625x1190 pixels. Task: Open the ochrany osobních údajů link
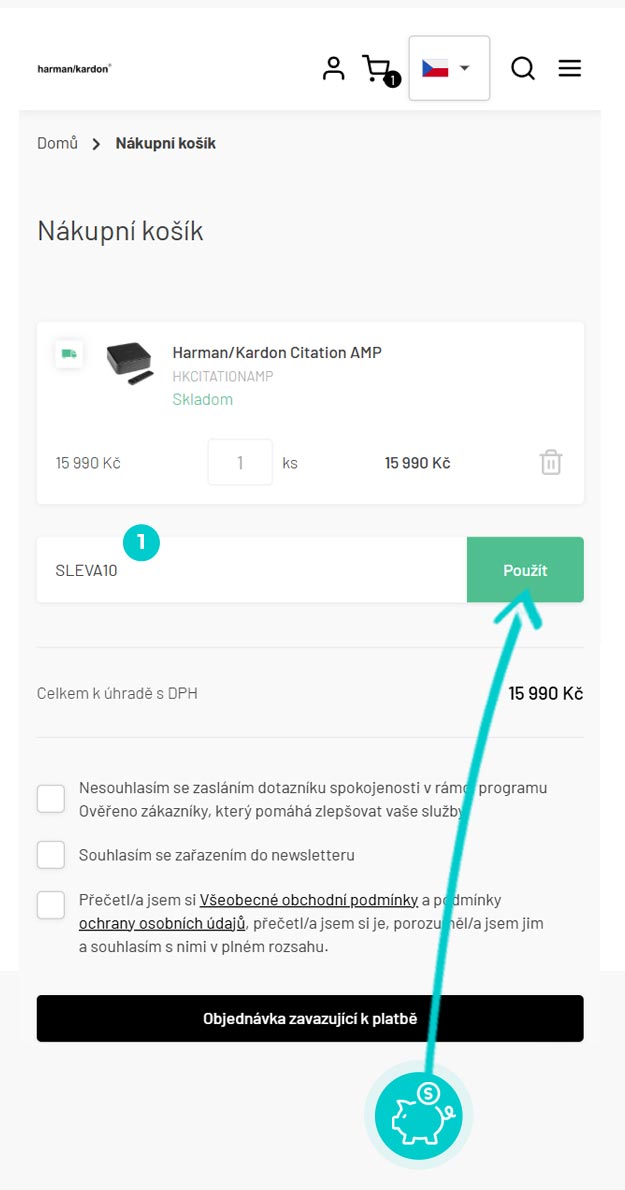(x=162, y=923)
